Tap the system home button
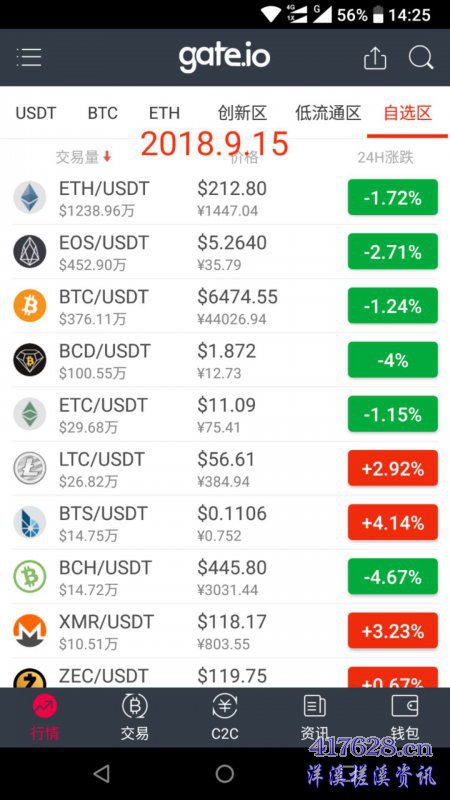The image size is (450, 800). [225, 773]
